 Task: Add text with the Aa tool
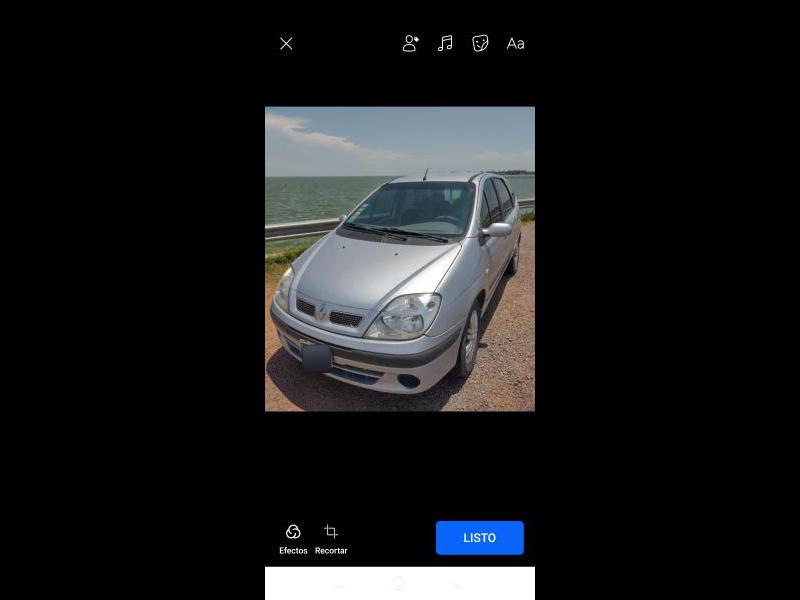[515, 44]
